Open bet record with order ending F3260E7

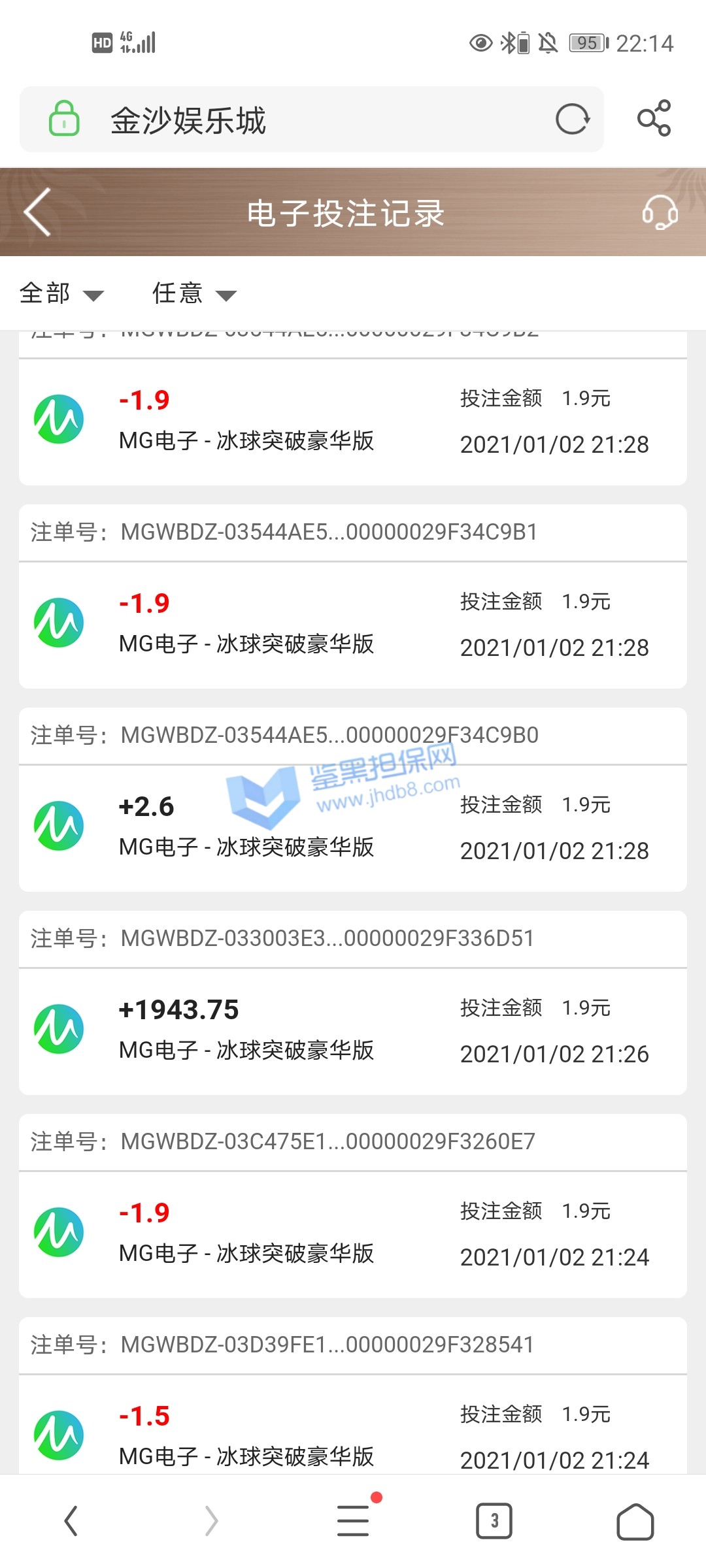pos(353,1233)
